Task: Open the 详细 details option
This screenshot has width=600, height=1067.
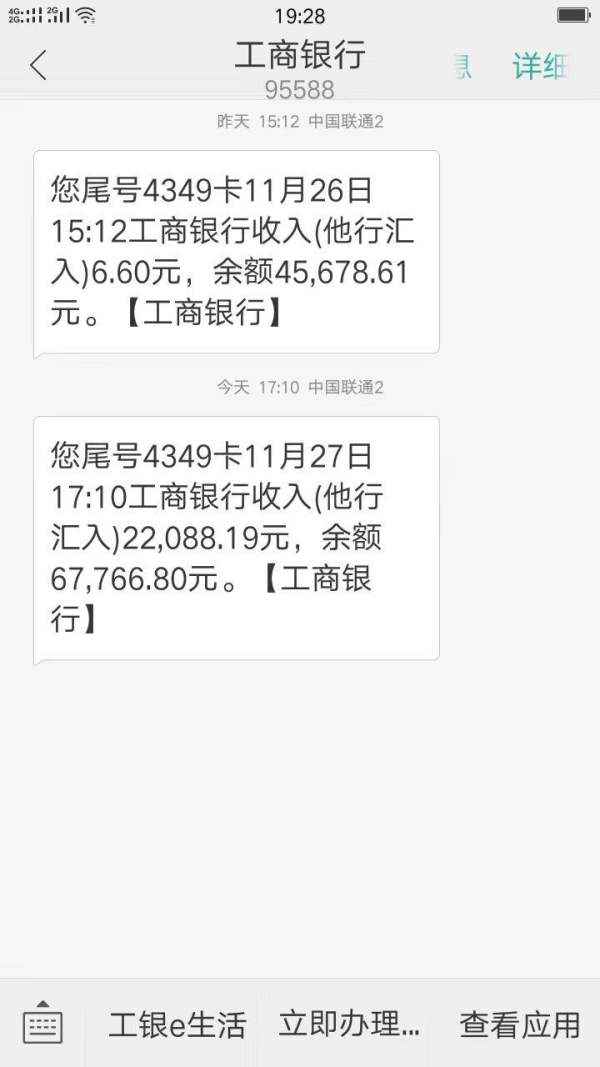Action: [541, 66]
